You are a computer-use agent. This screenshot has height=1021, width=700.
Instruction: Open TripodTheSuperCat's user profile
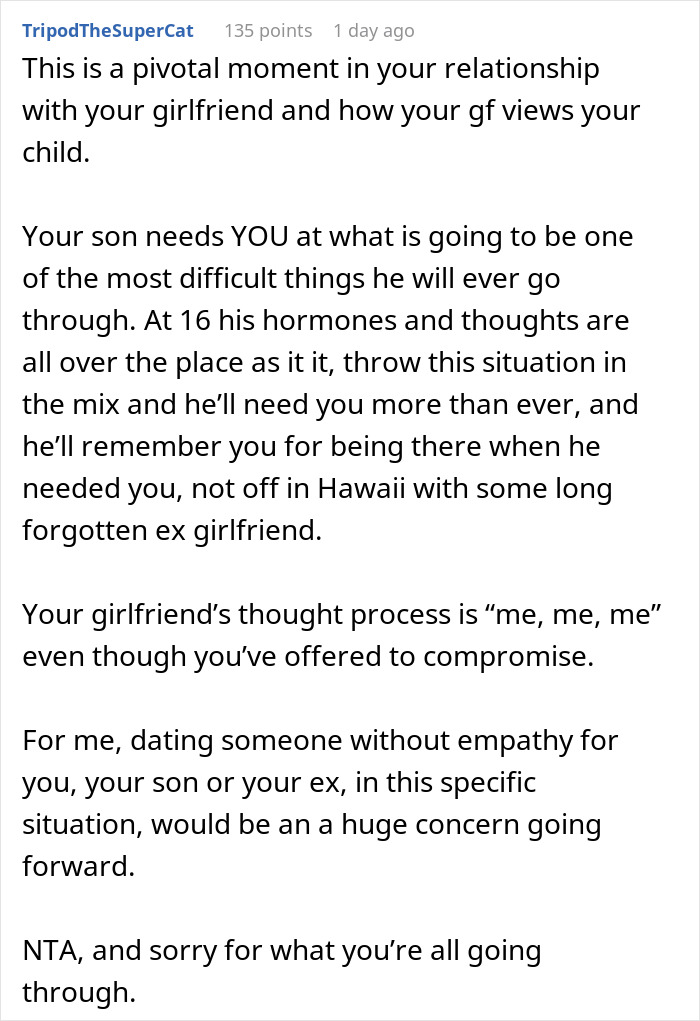coord(109,31)
